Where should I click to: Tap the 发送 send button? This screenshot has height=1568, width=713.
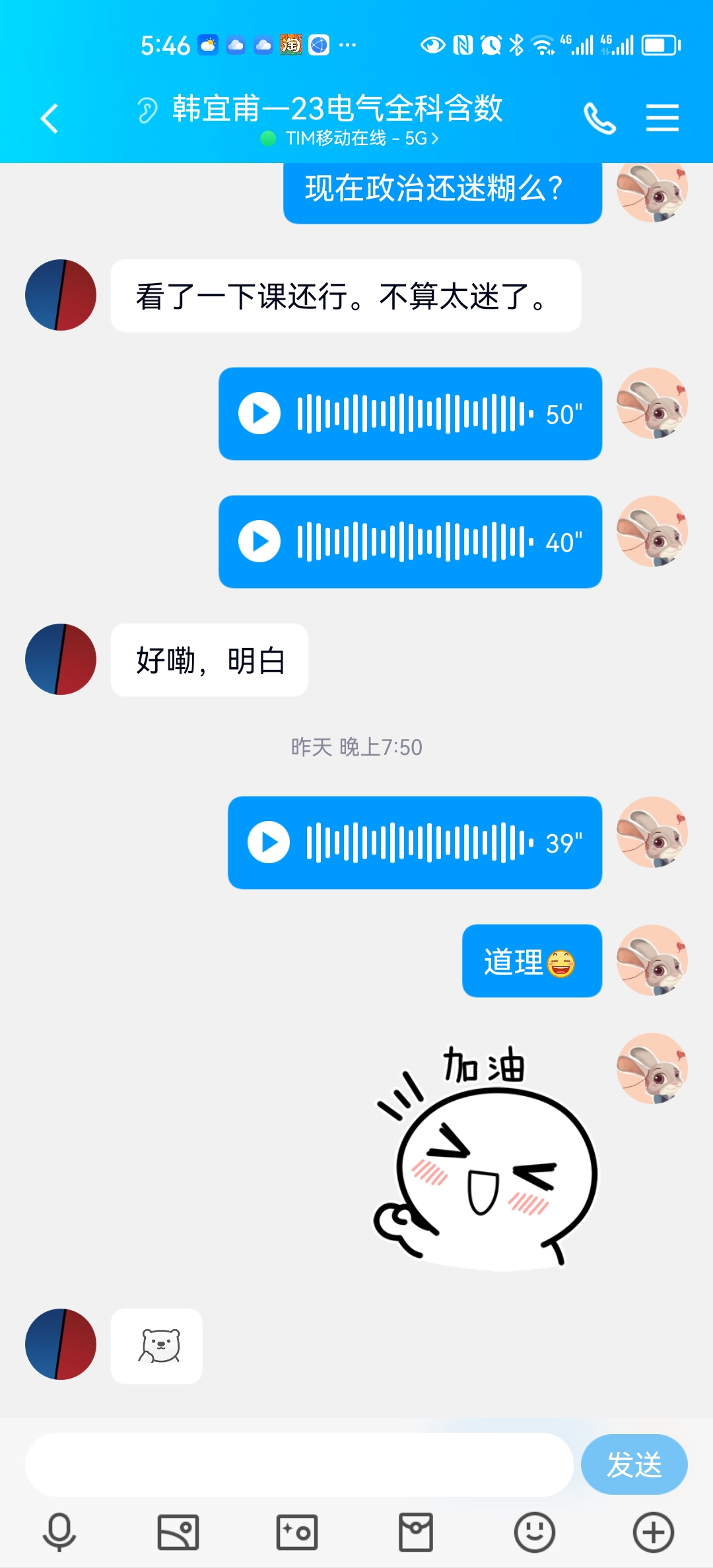[x=634, y=1464]
